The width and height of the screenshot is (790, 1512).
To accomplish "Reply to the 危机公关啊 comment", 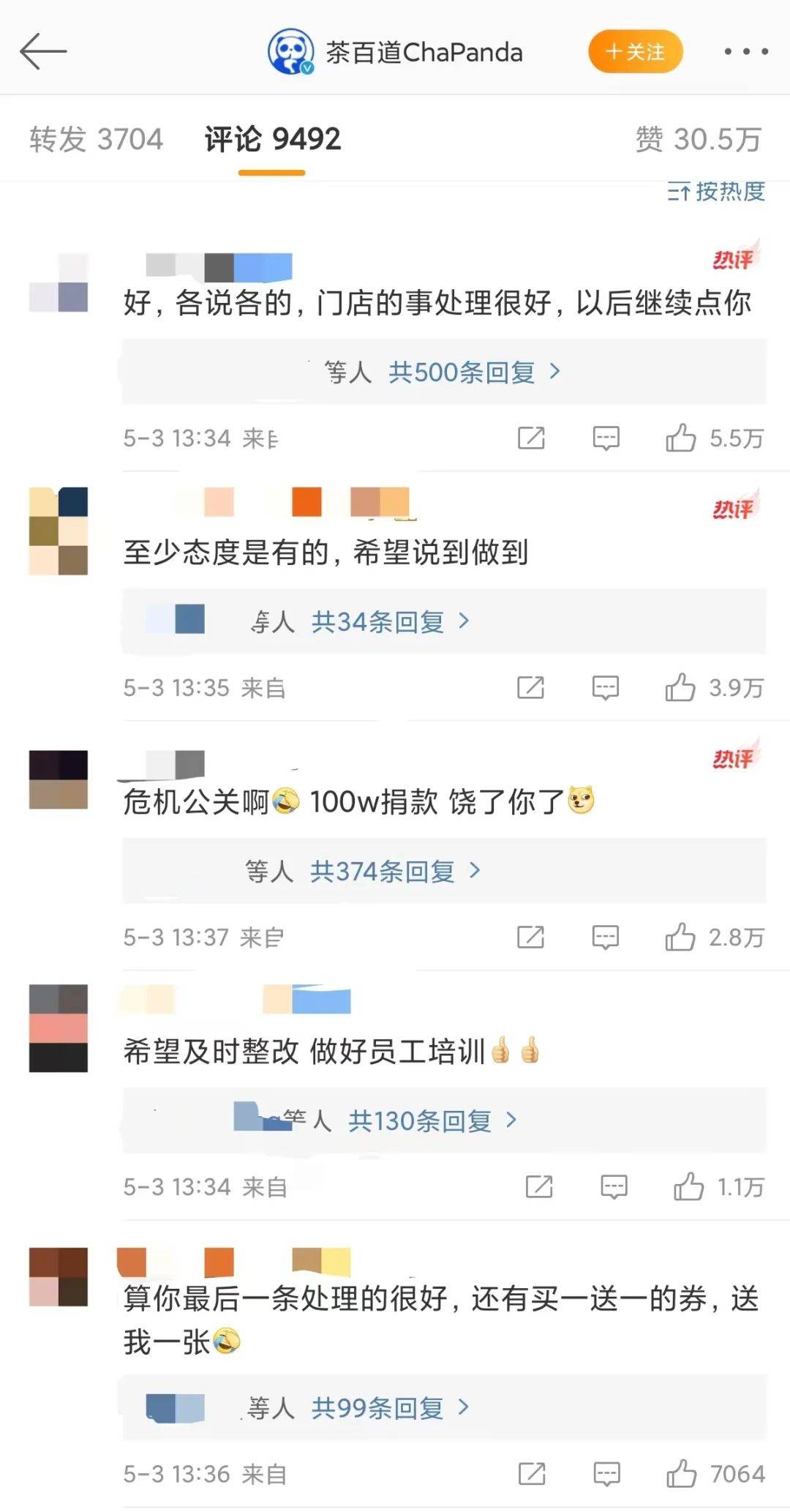I will point(606,937).
